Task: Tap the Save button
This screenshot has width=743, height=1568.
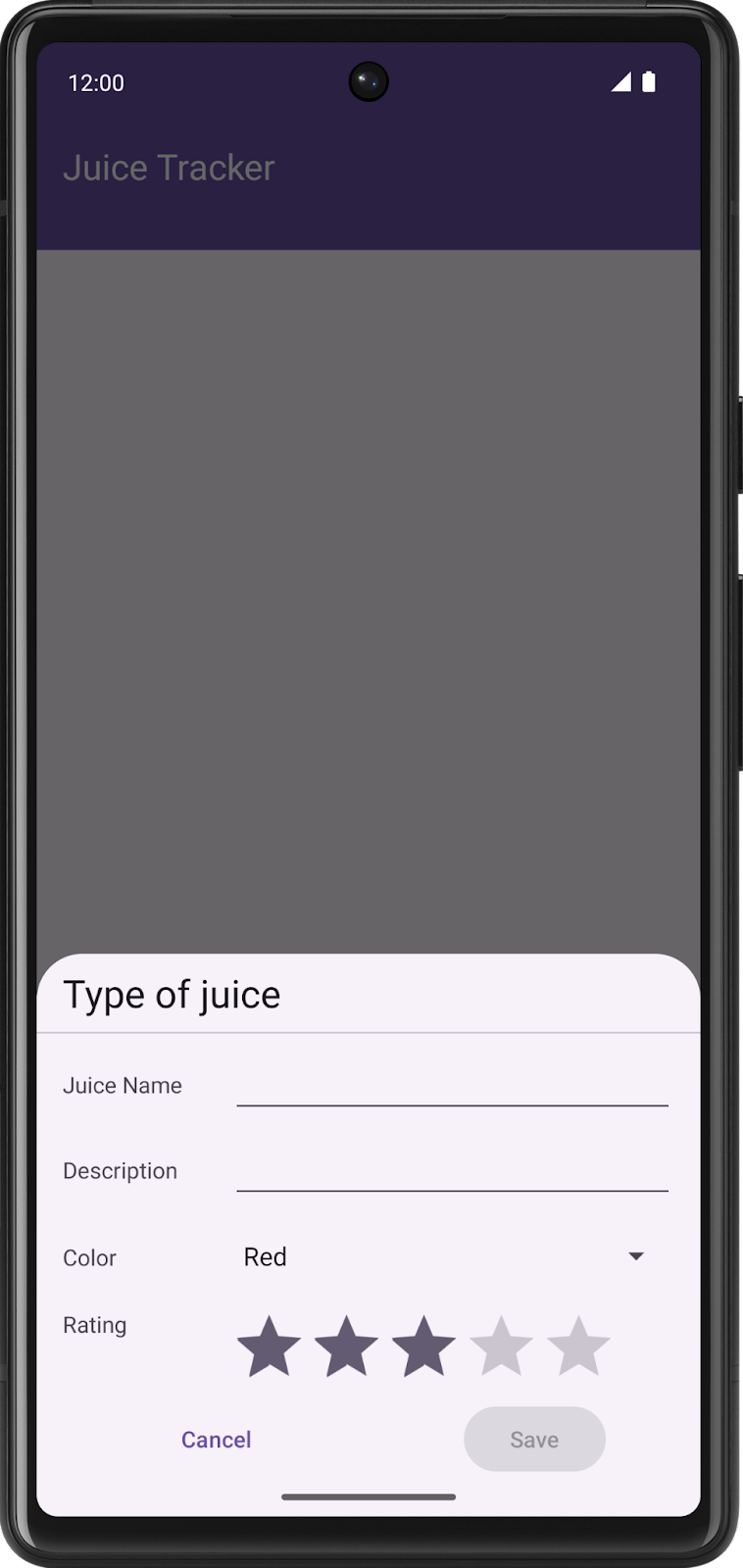Action: 534,1440
